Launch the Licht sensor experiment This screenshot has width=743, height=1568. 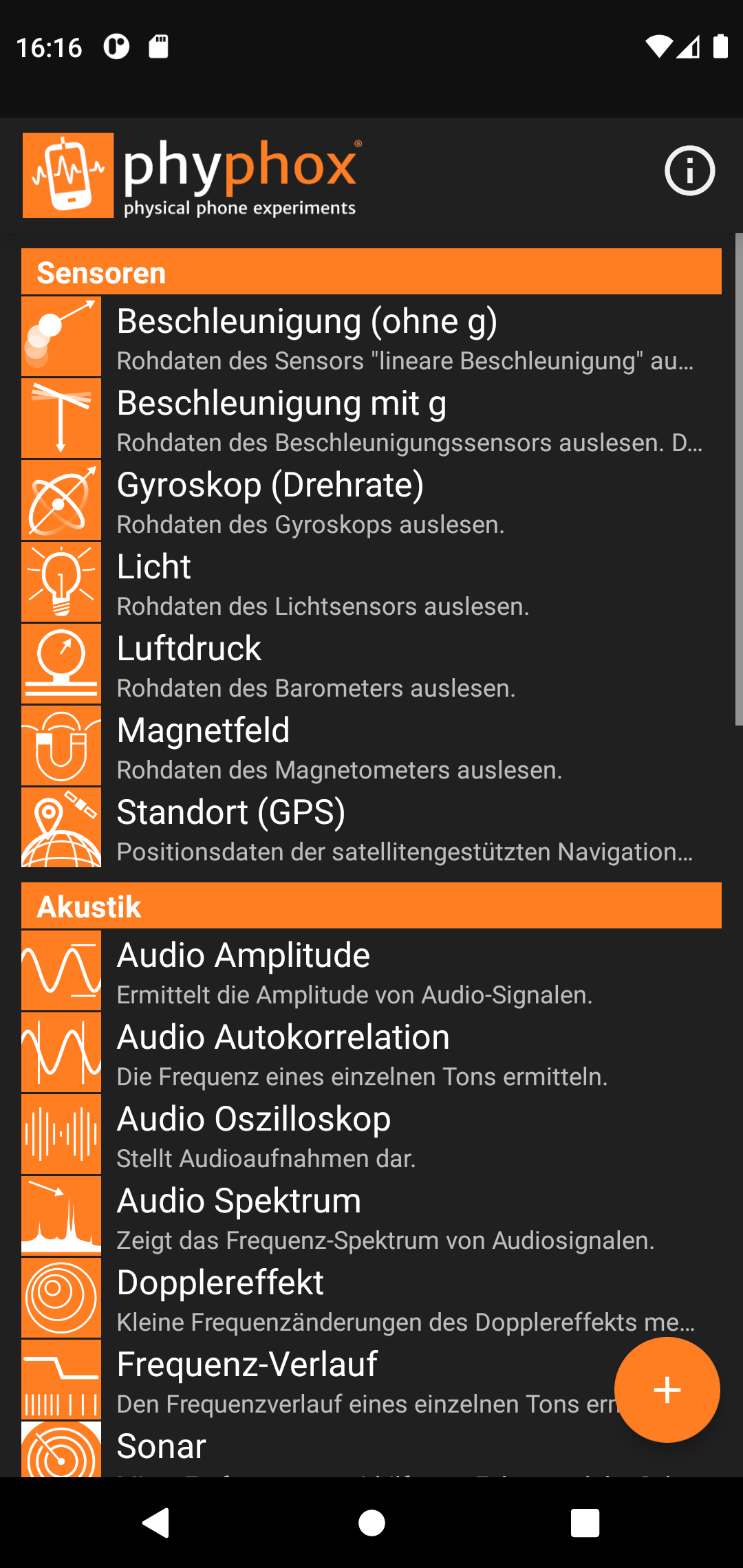tap(371, 582)
